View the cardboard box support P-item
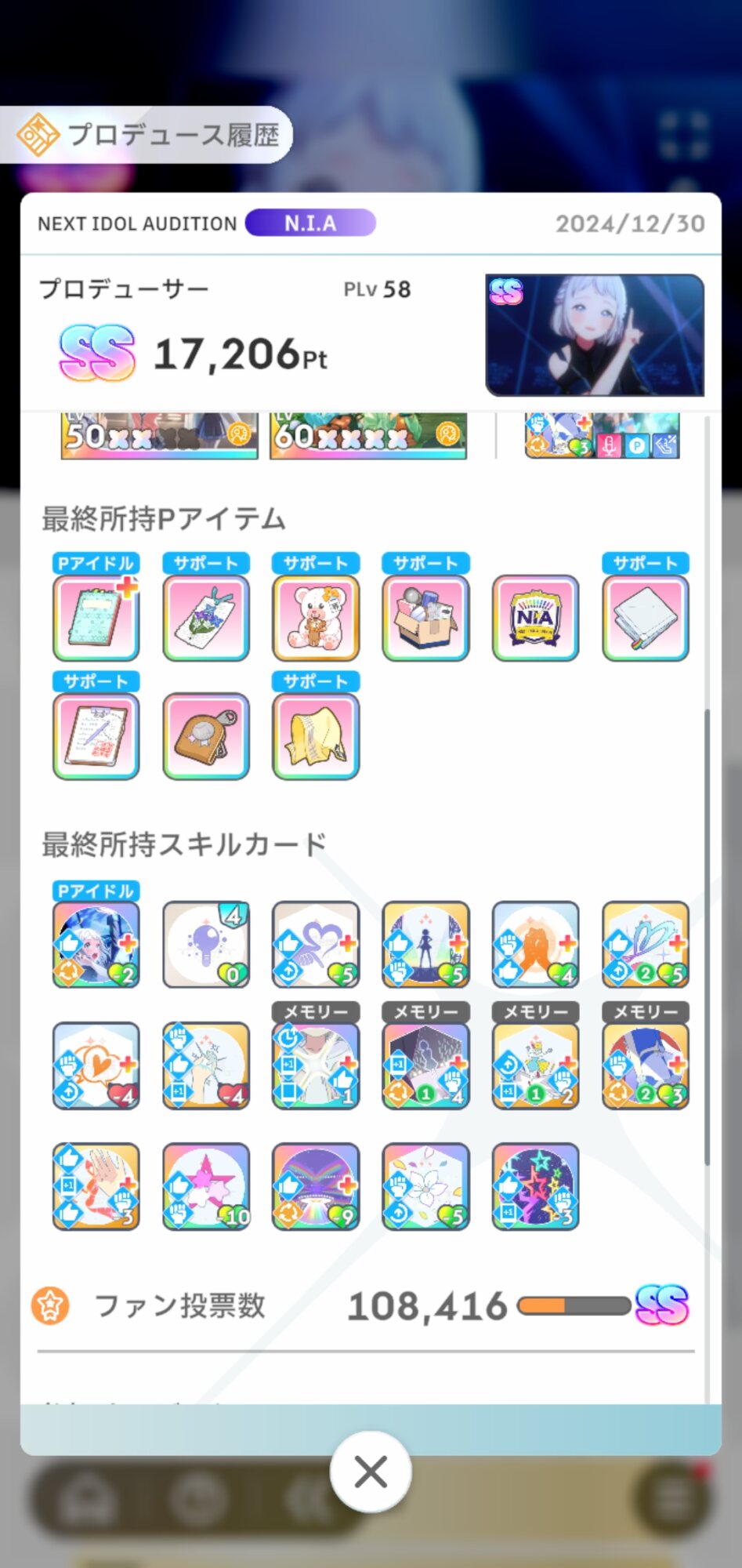This screenshot has height=1568, width=742. click(425, 618)
